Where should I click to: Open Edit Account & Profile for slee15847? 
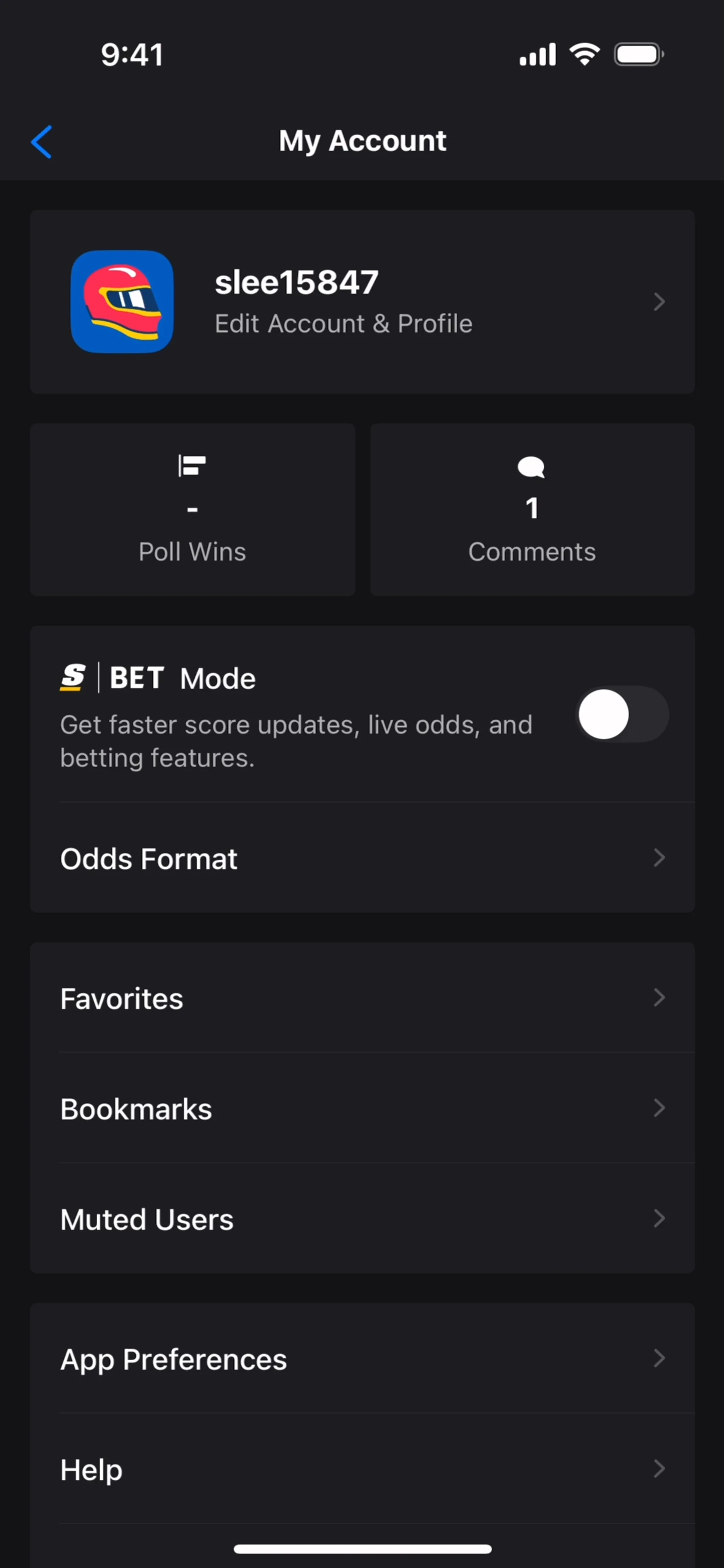[362, 302]
